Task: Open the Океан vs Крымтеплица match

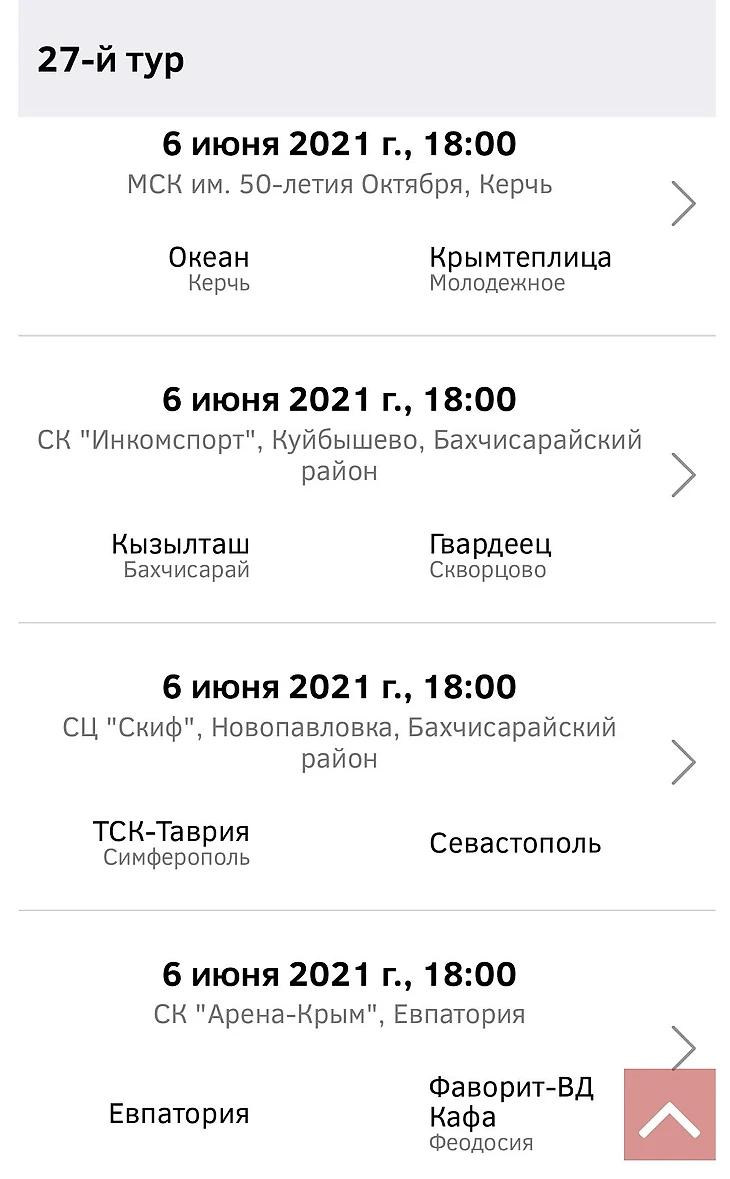Action: point(683,204)
